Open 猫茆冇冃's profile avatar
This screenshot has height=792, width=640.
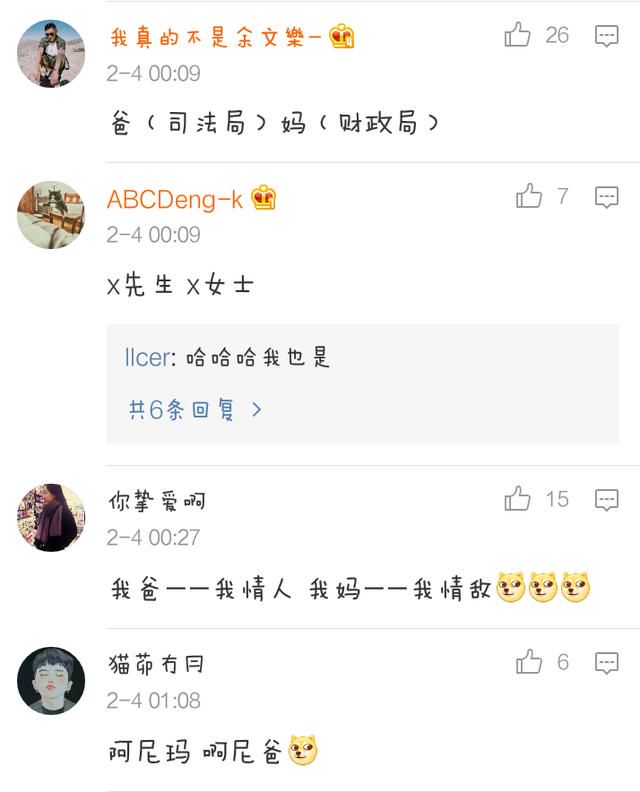pyautogui.click(x=51, y=680)
